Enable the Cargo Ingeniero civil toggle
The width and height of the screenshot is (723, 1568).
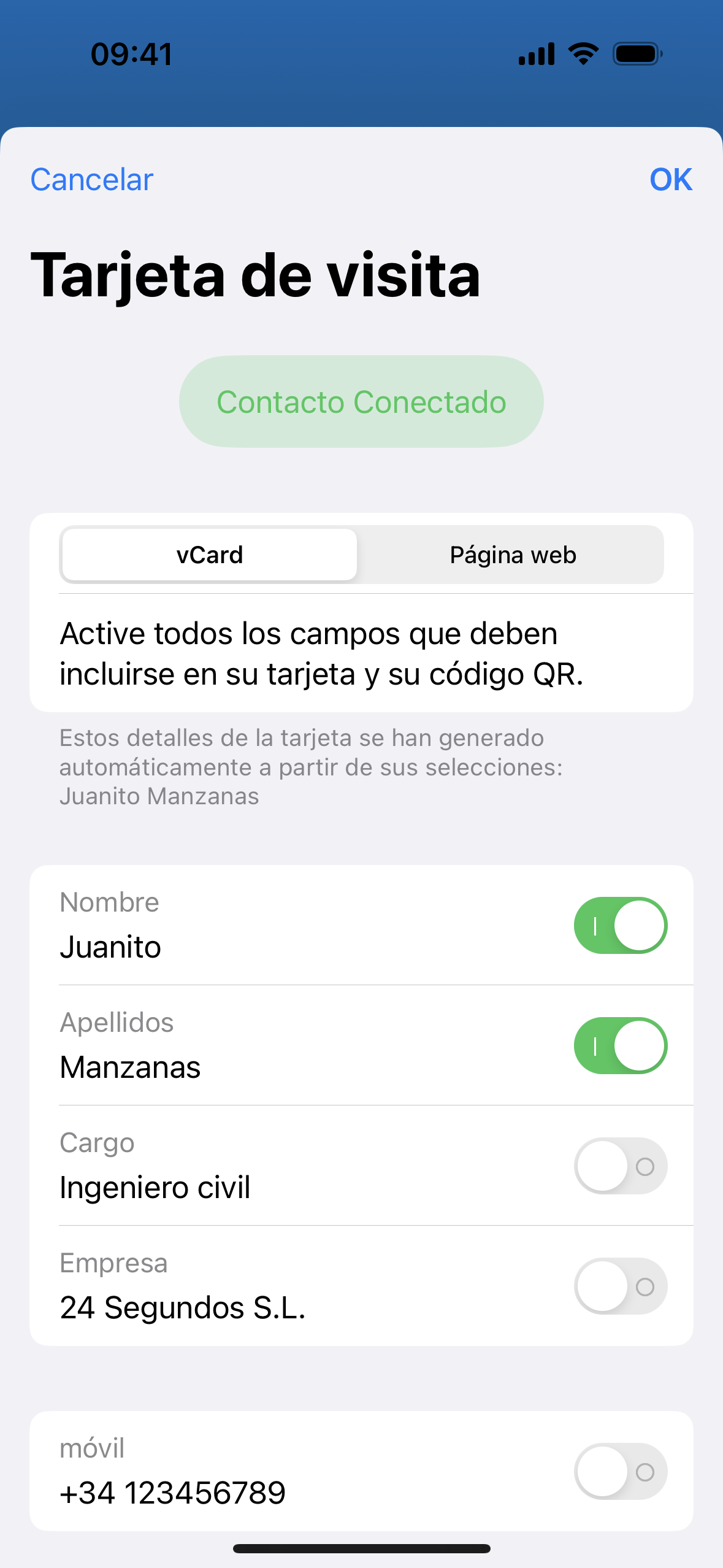coord(620,1166)
